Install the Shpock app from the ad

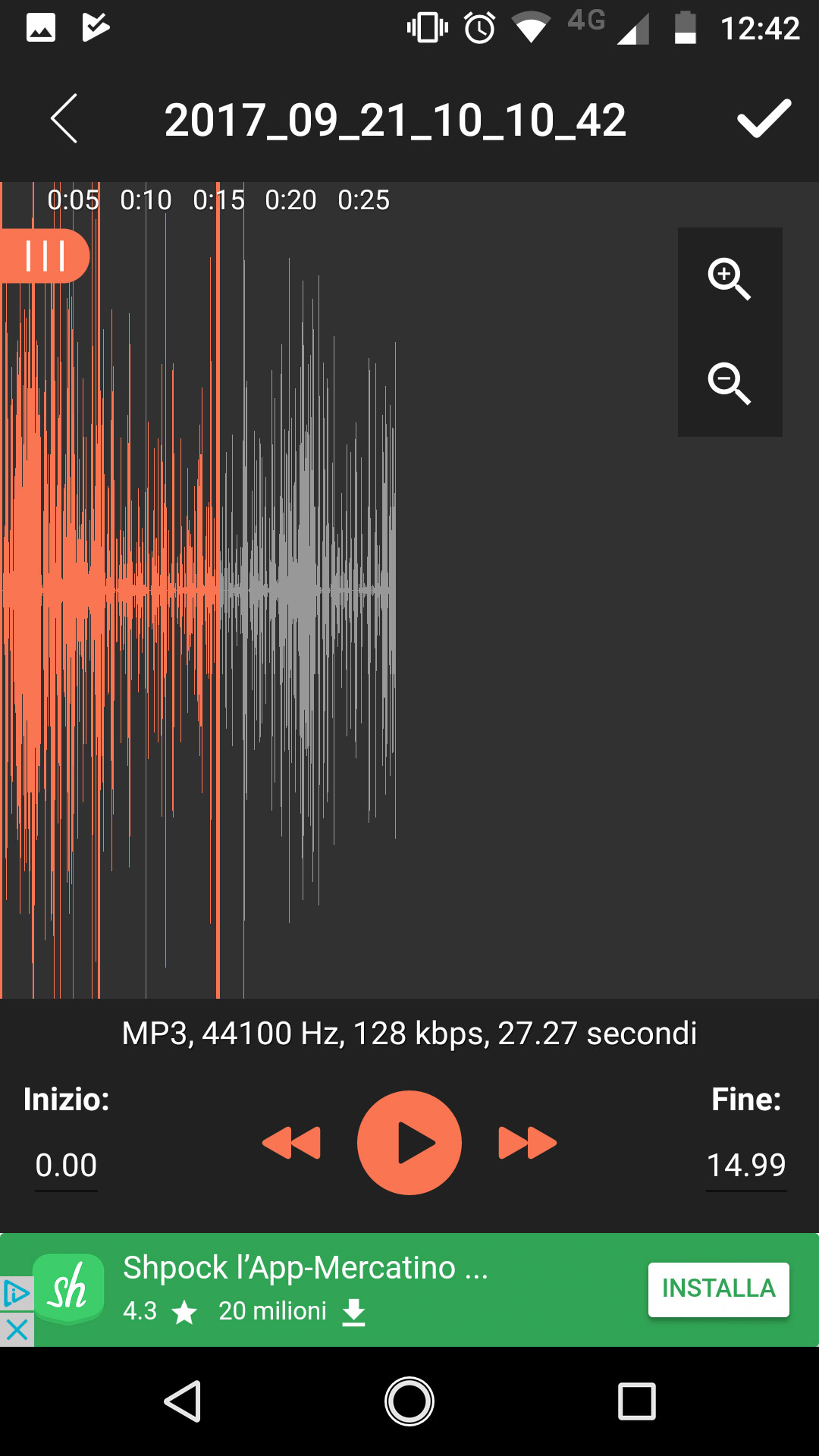[718, 1289]
